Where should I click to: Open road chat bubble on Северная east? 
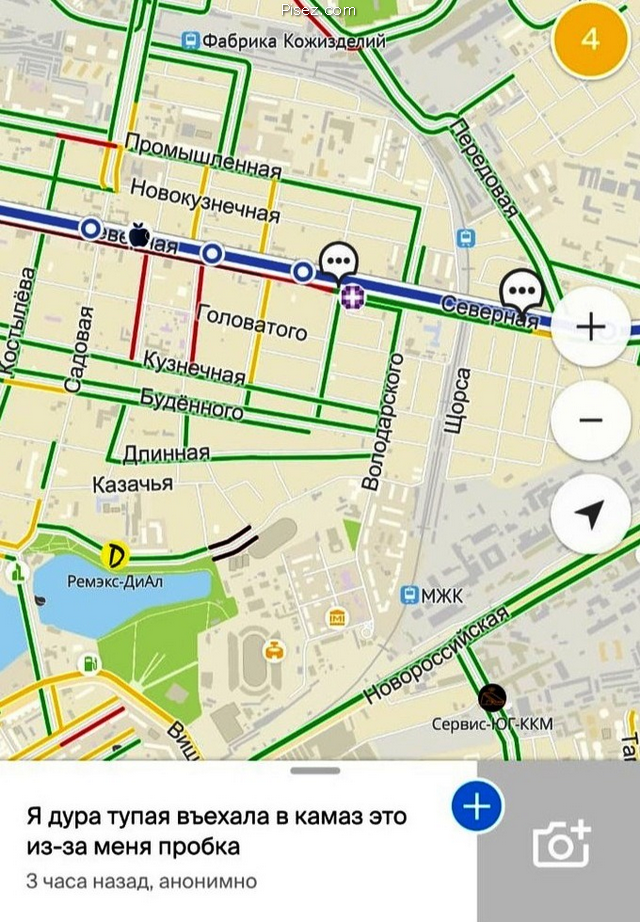(x=521, y=288)
